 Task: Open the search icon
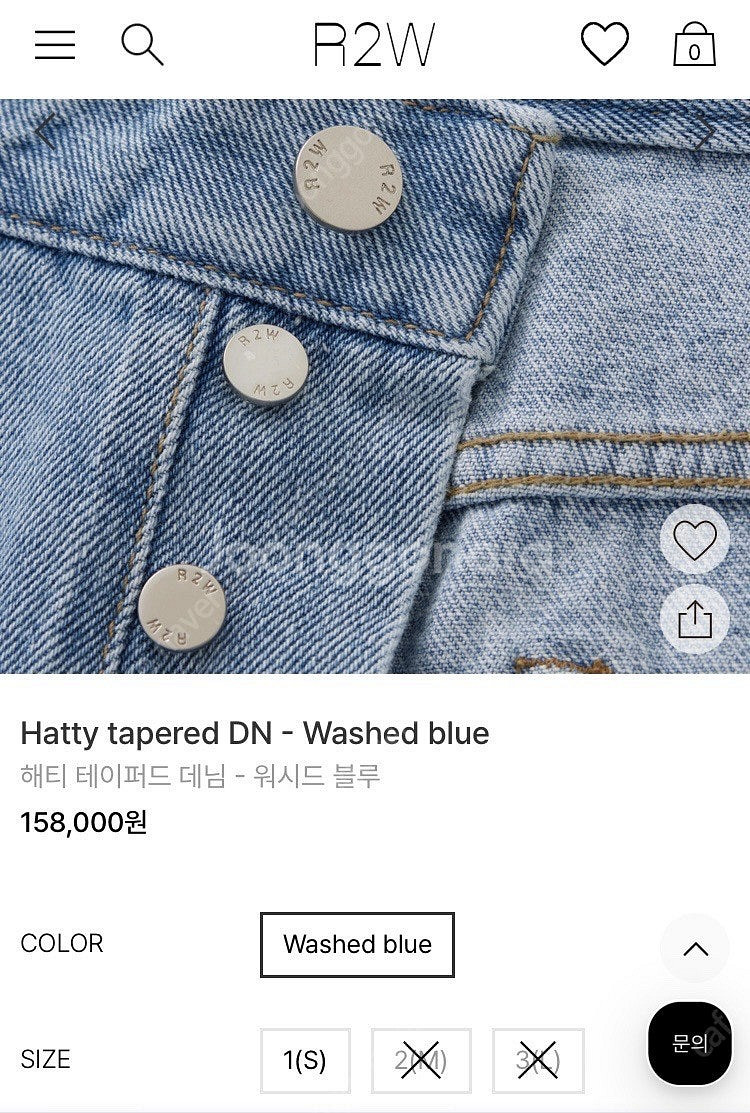pyautogui.click(x=142, y=45)
